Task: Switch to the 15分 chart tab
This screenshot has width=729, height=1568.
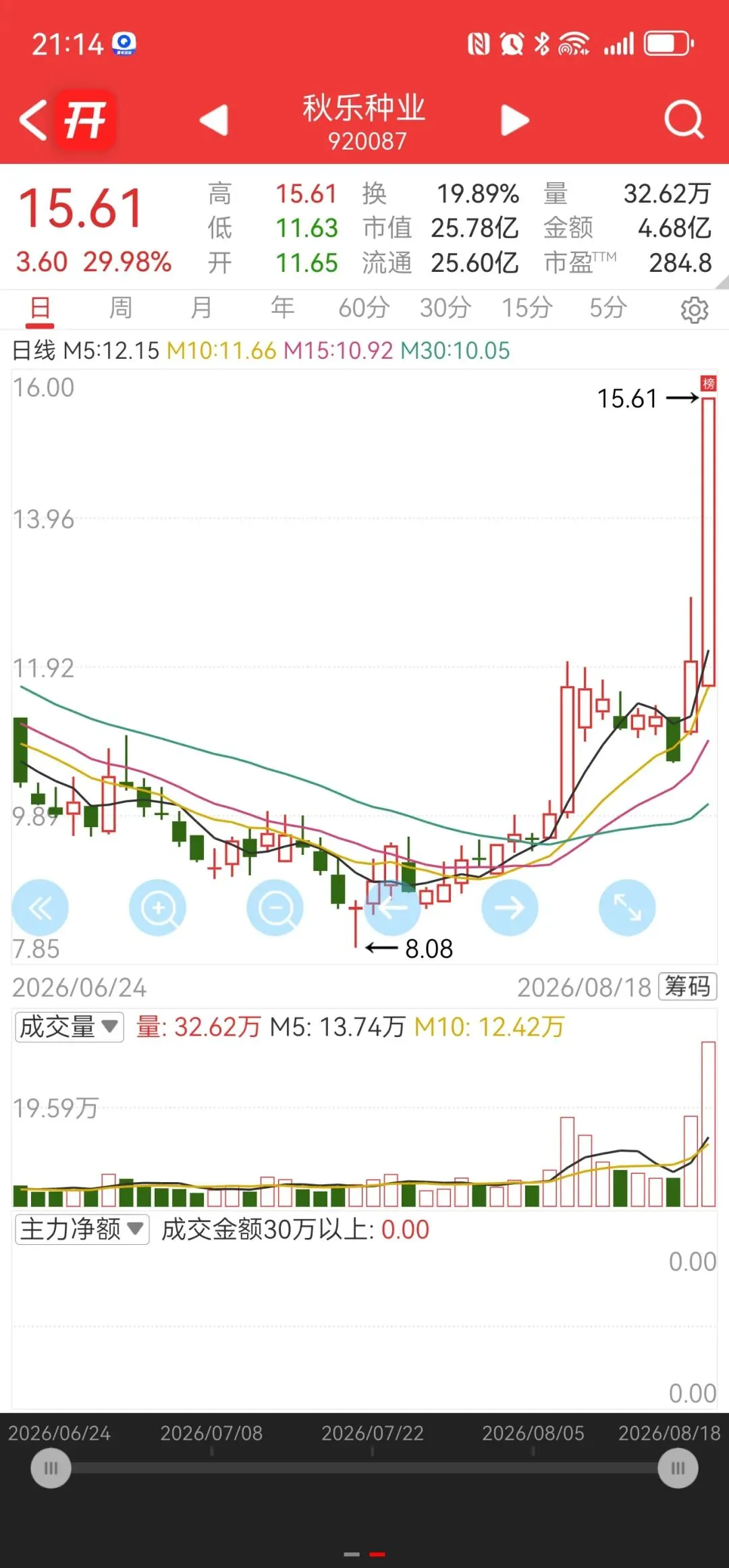Action: [x=526, y=308]
